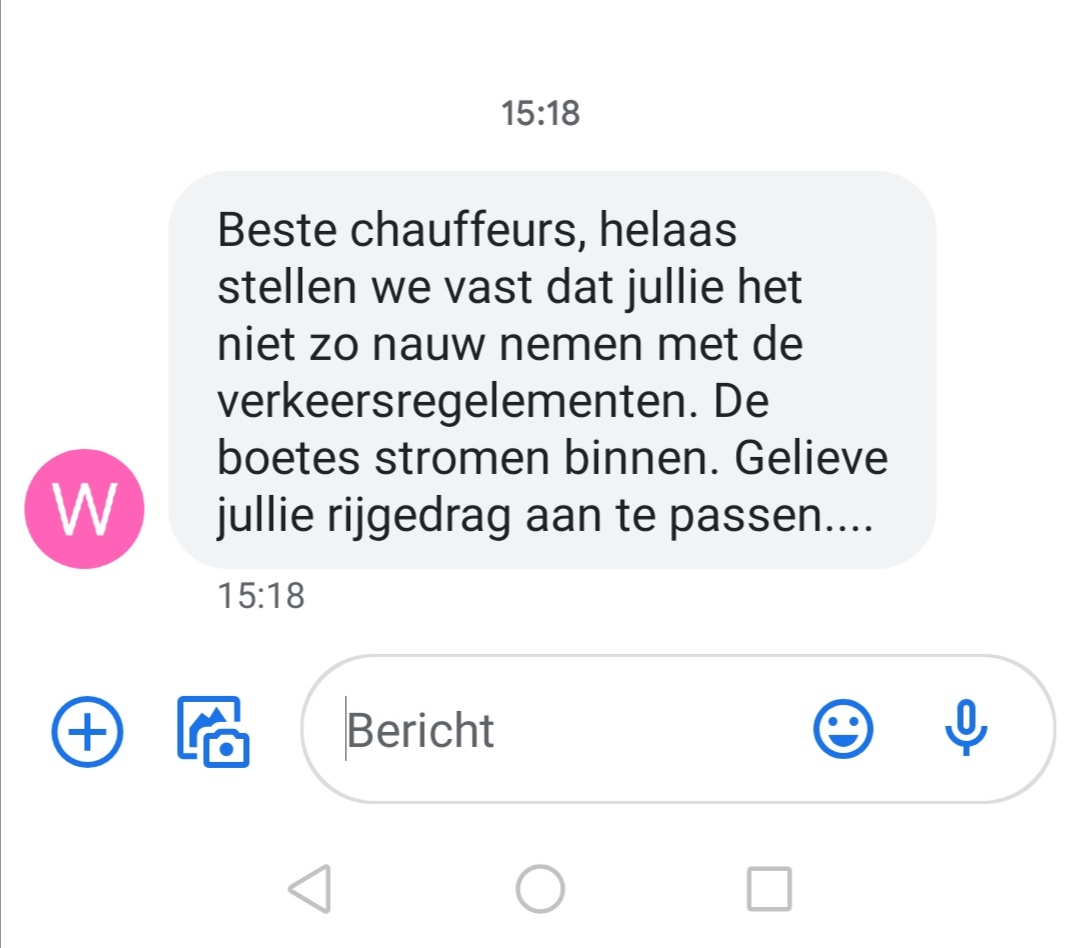Image resolution: width=1080 pixels, height=948 pixels.
Task: Open the recent apps overview
Action: (x=769, y=888)
